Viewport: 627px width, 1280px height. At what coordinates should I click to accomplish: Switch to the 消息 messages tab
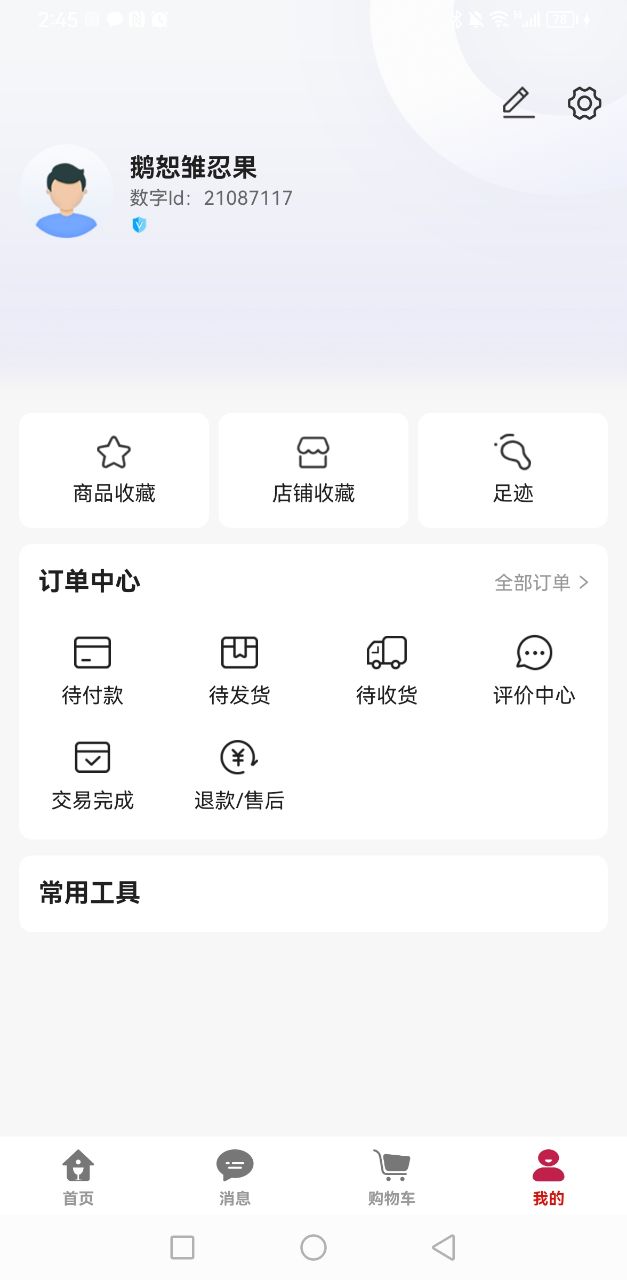pos(235,1177)
